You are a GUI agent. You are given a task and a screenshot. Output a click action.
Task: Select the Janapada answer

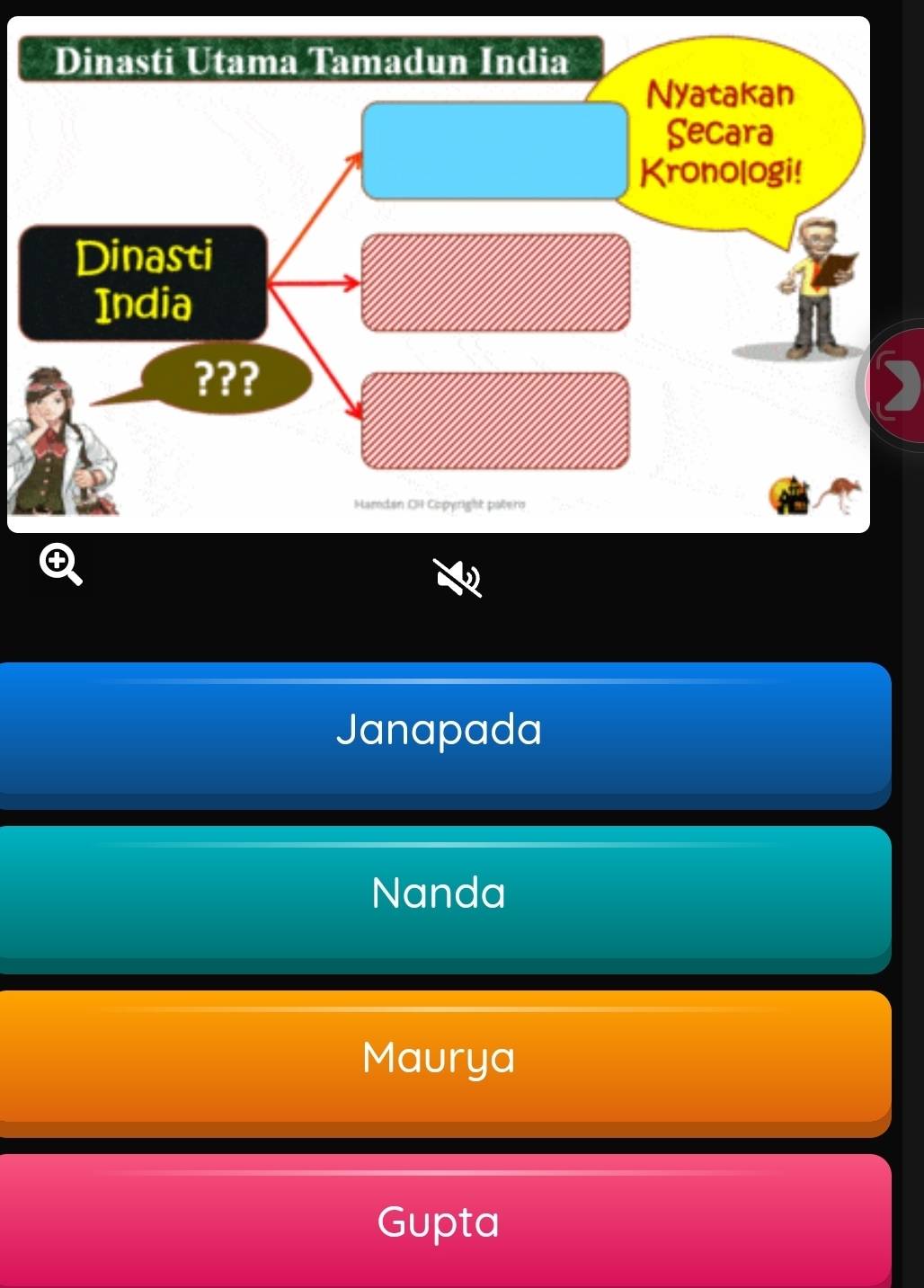[440, 730]
